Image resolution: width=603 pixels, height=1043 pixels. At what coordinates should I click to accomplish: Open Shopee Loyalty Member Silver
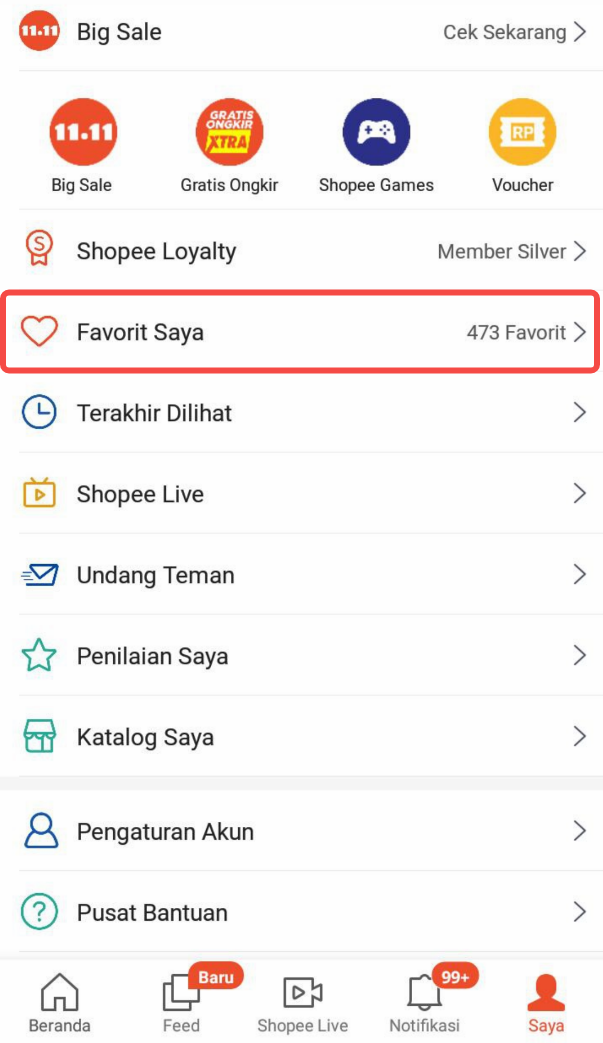(301, 251)
